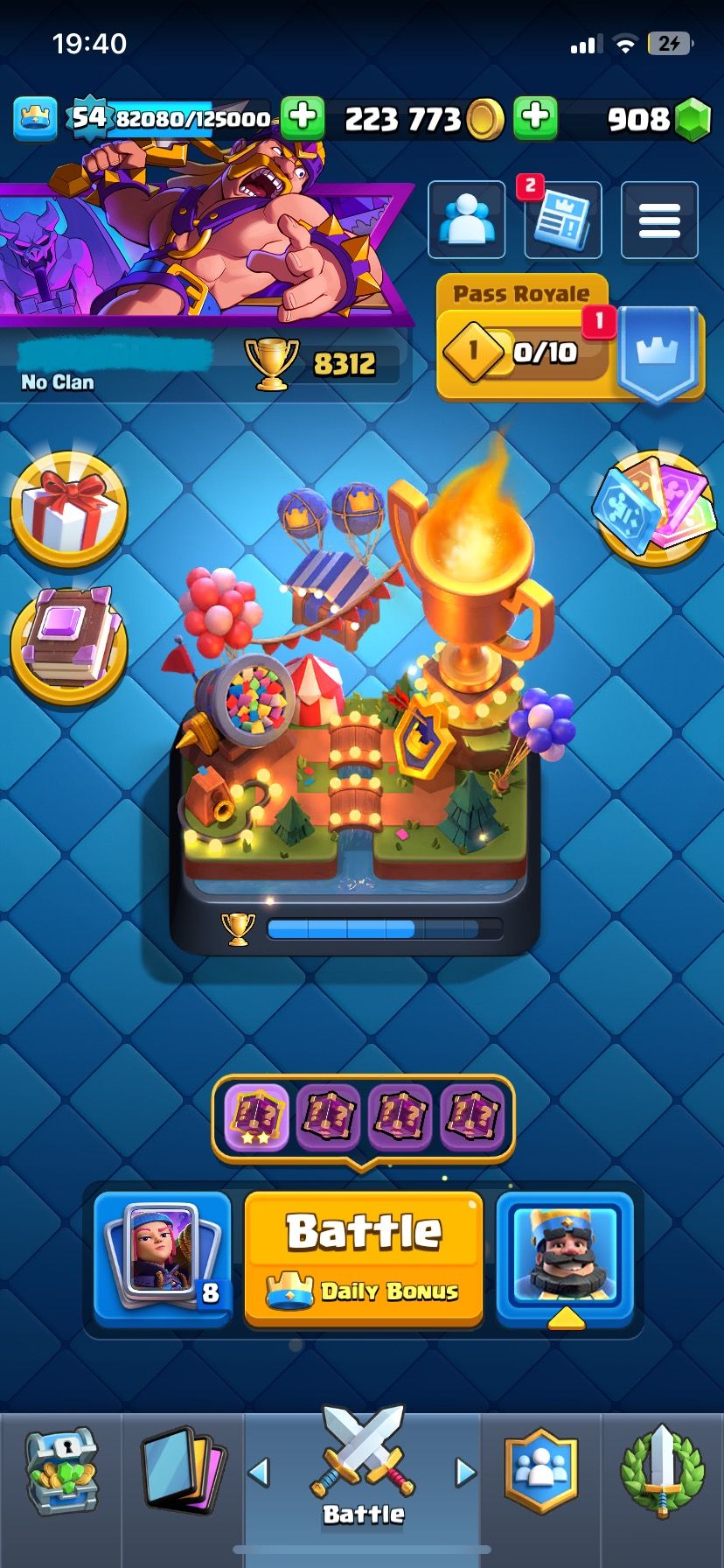This screenshot has height=1568, width=724.
Task: Open the battle deck selector
Action: coord(163,1258)
